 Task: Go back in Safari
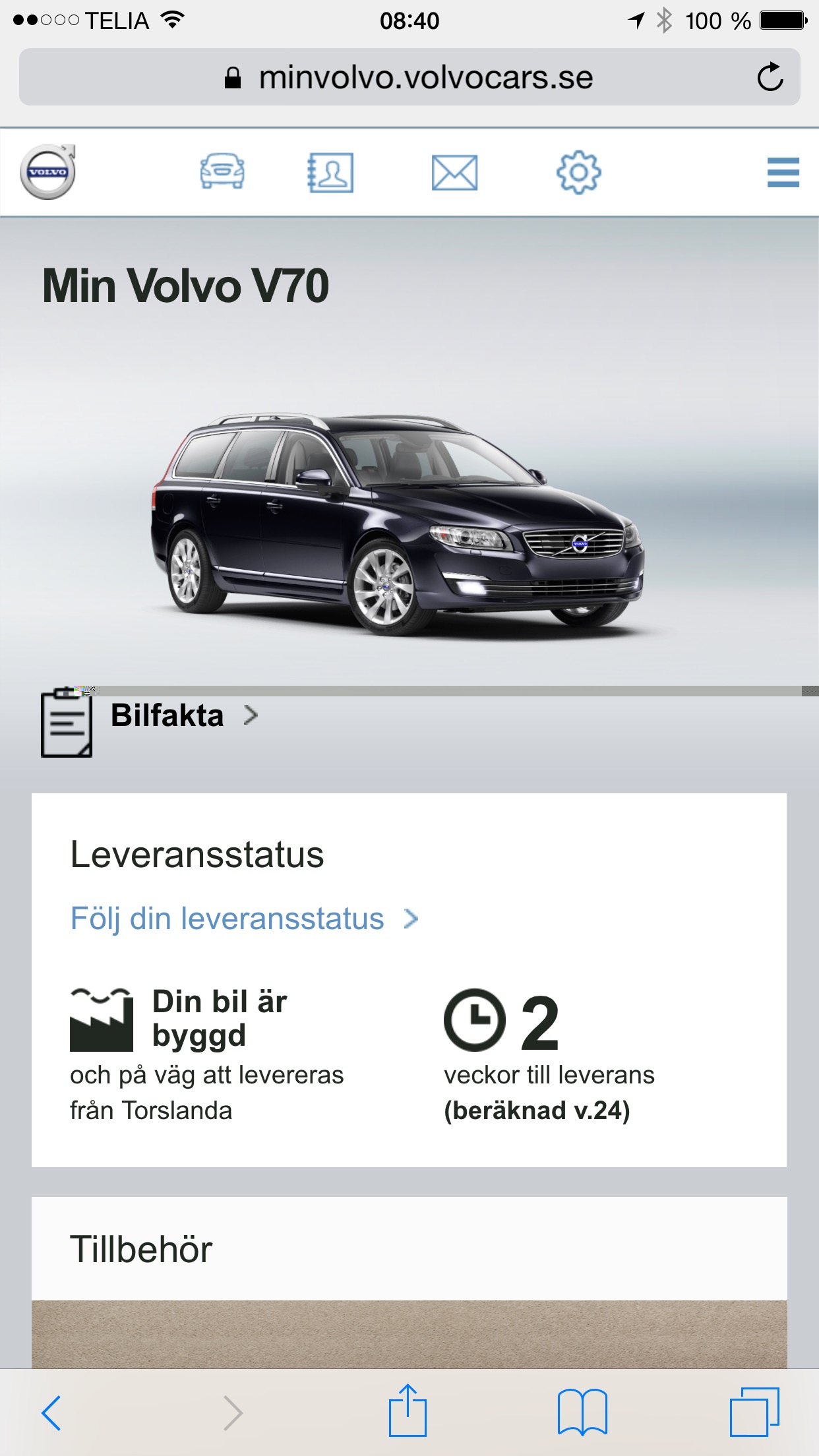(x=51, y=1412)
